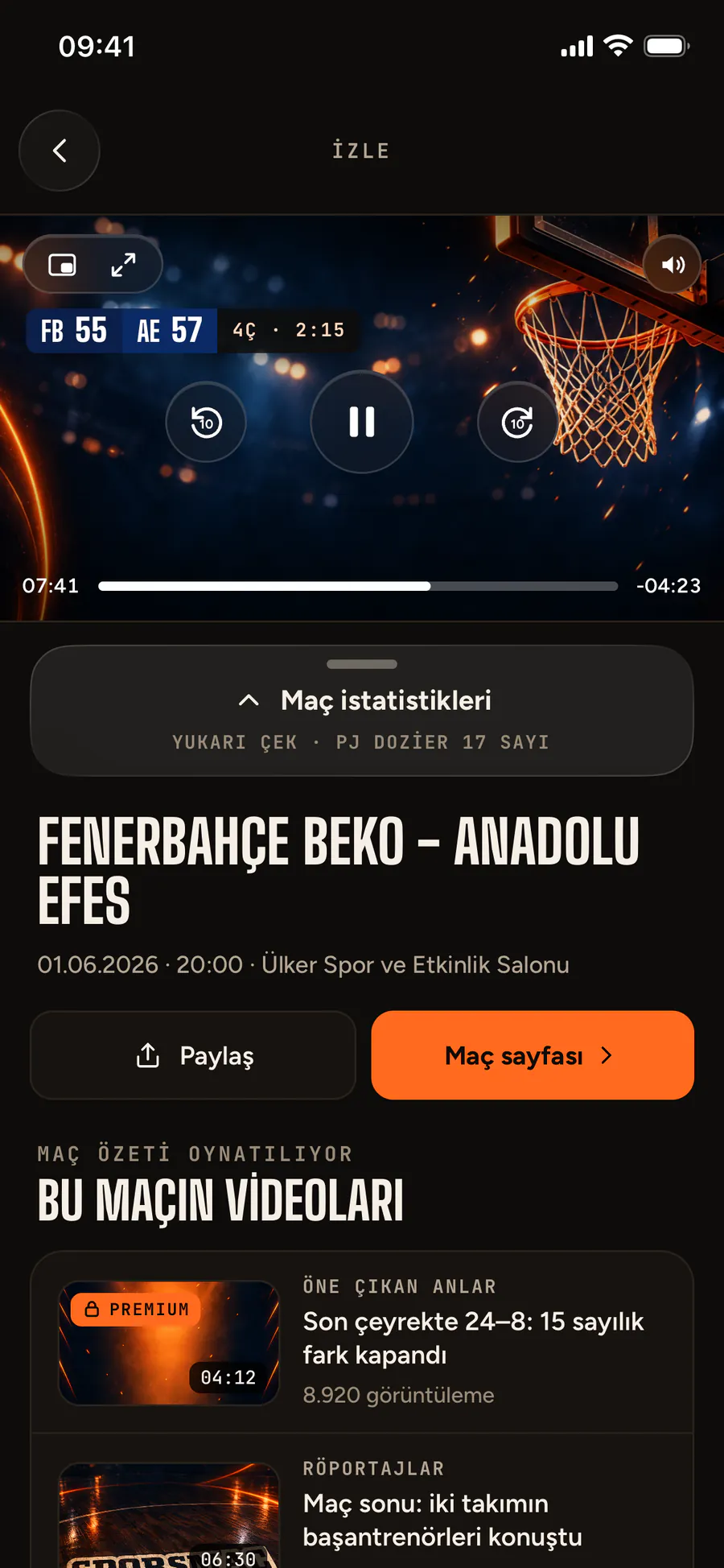The width and height of the screenshot is (724, 1568).
Task: Play the premium Öne Çıkan Anlar video
Action: (362, 1343)
